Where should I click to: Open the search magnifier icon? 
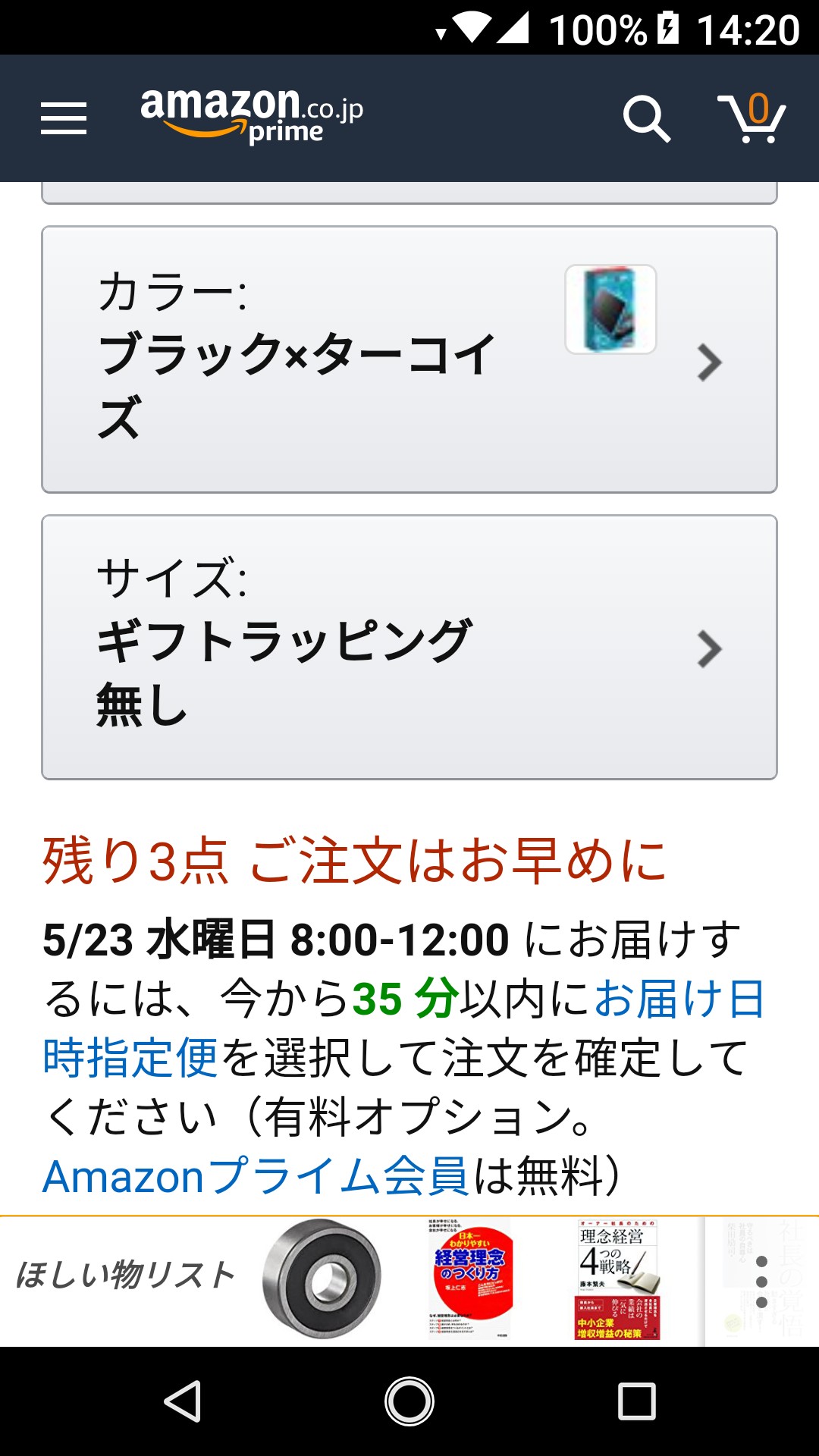pos(646,118)
